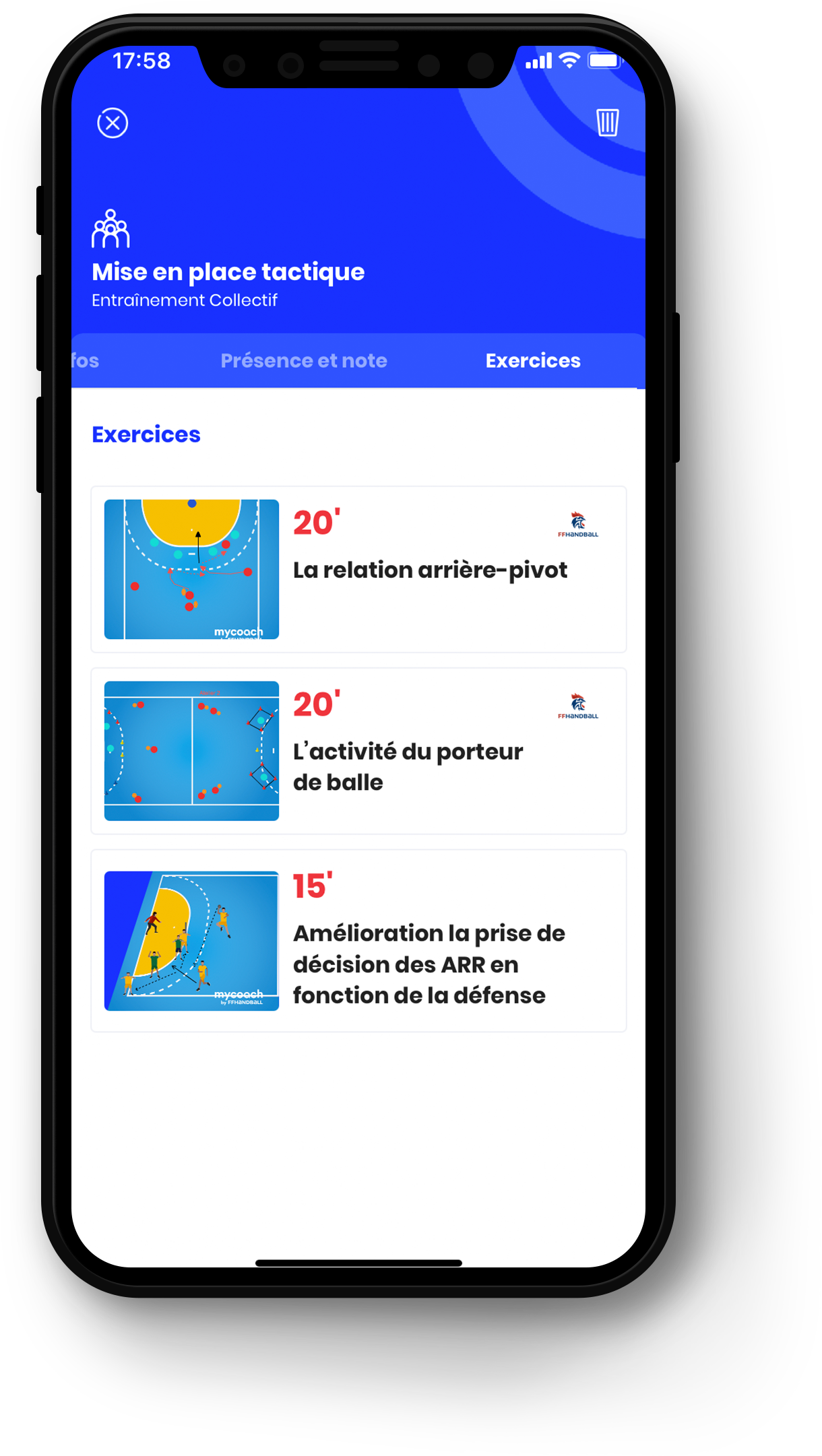Delete this session with the trash icon
The width and height of the screenshot is (822, 1456).
[x=607, y=123]
